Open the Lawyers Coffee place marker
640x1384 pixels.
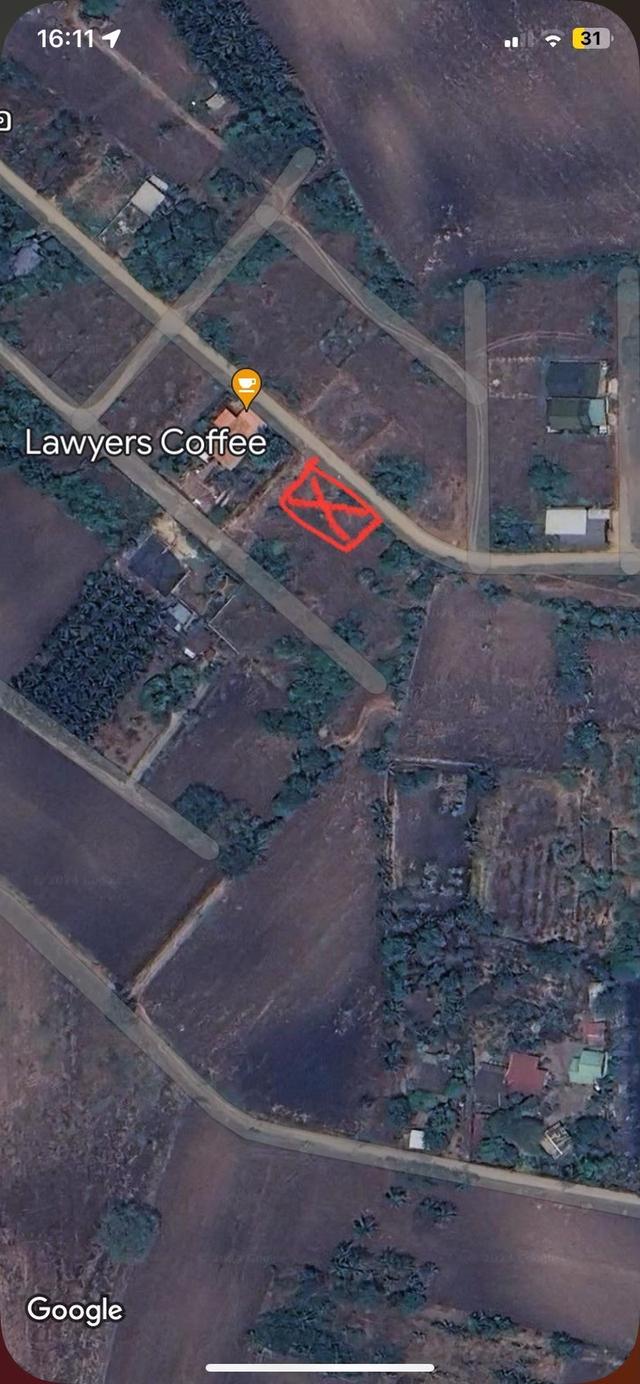(246, 385)
